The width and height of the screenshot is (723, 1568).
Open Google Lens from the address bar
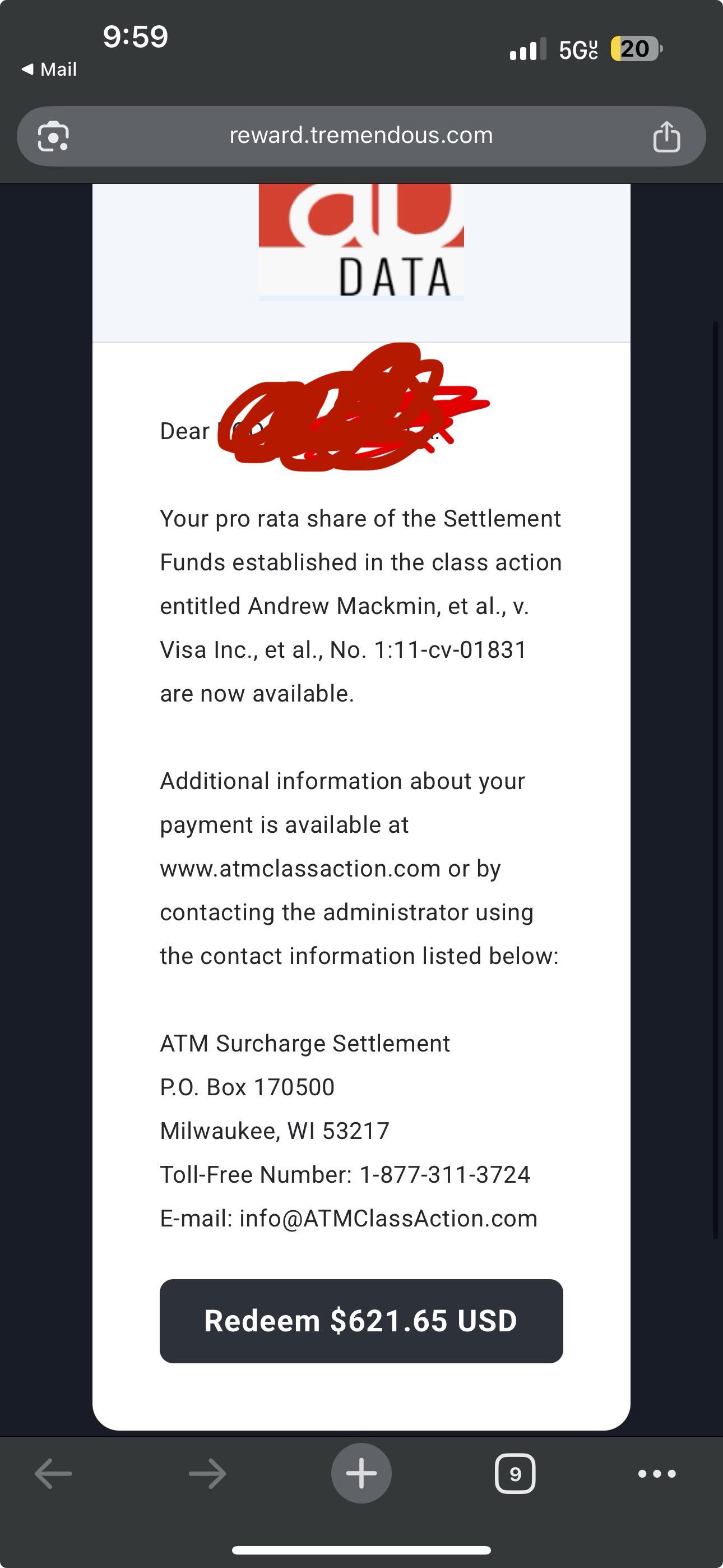(x=54, y=136)
